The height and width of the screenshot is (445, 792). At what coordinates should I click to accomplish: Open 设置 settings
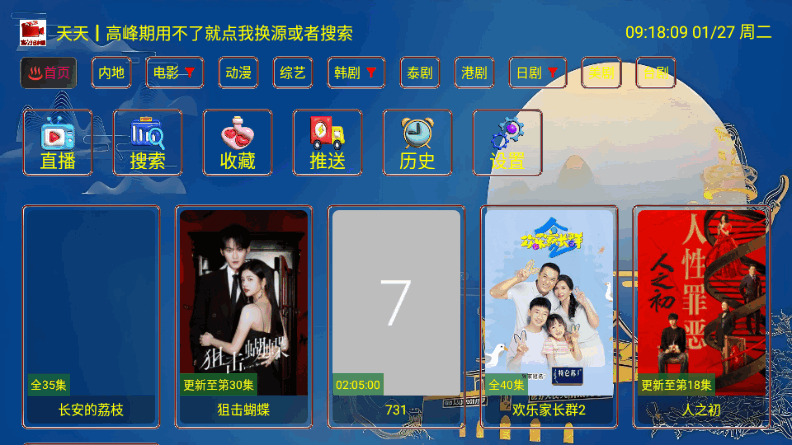(507, 142)
